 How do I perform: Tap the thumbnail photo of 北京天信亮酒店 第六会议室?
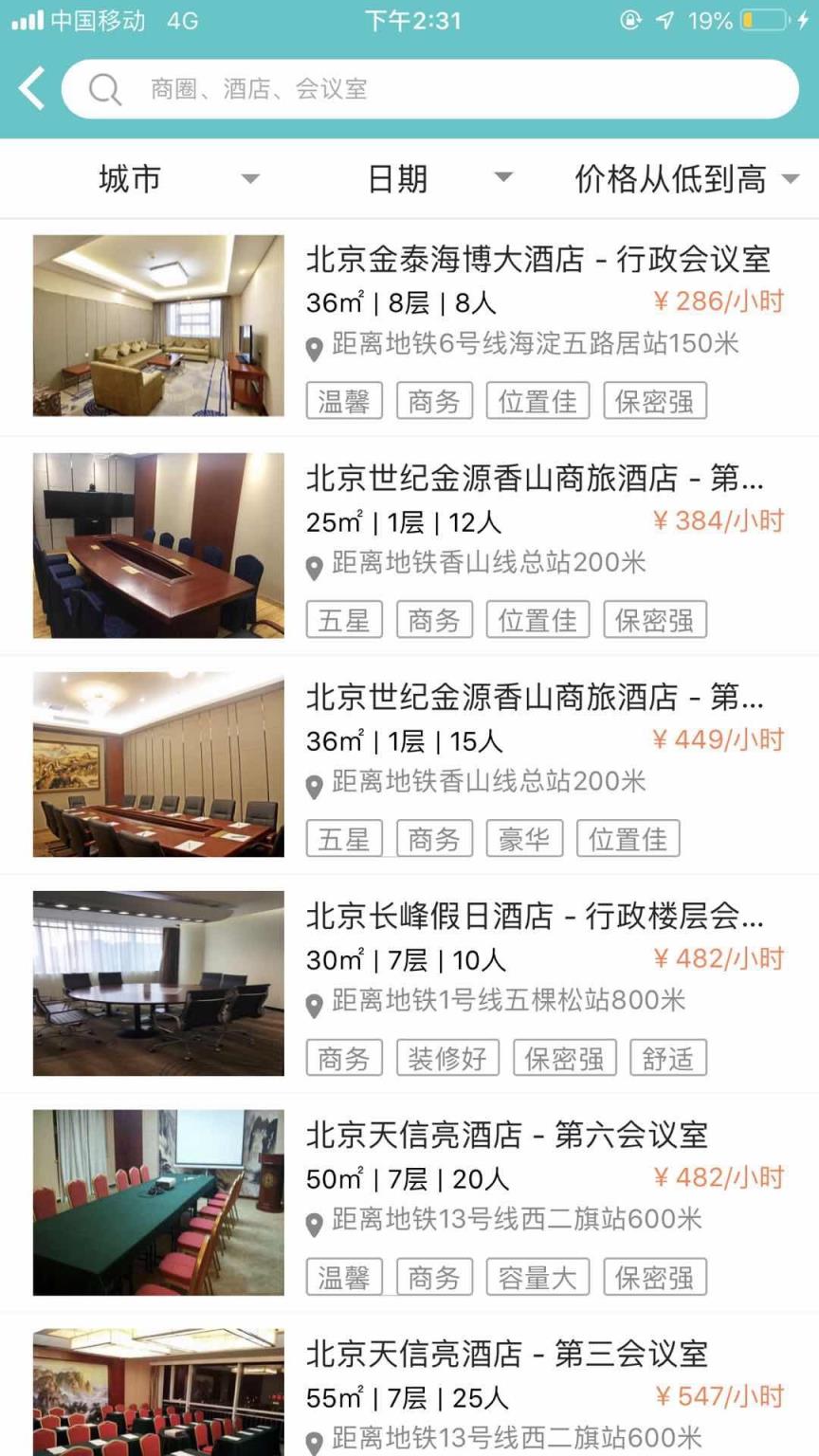(x=157, y=1203)
